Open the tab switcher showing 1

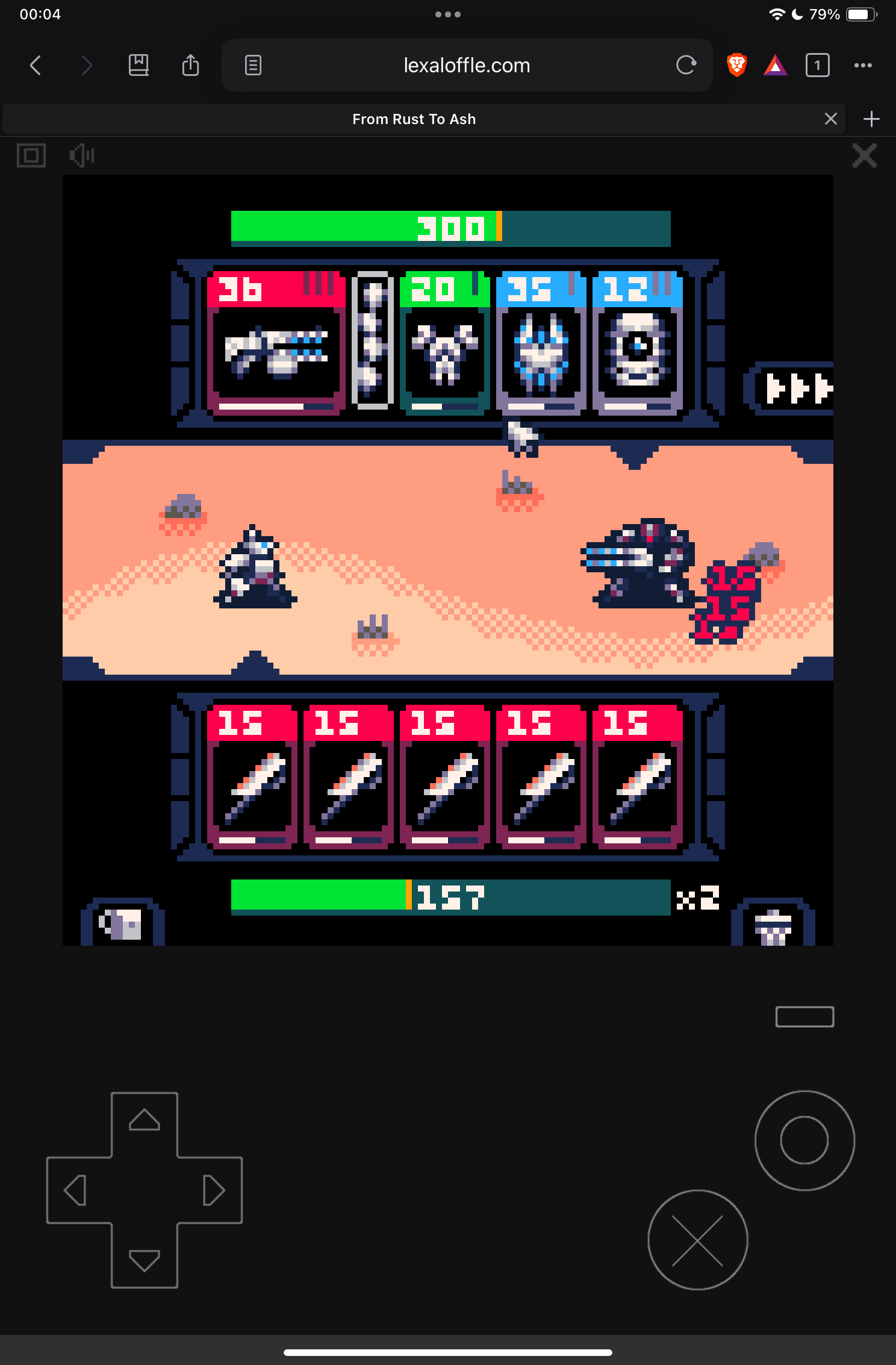pos(817,65)
